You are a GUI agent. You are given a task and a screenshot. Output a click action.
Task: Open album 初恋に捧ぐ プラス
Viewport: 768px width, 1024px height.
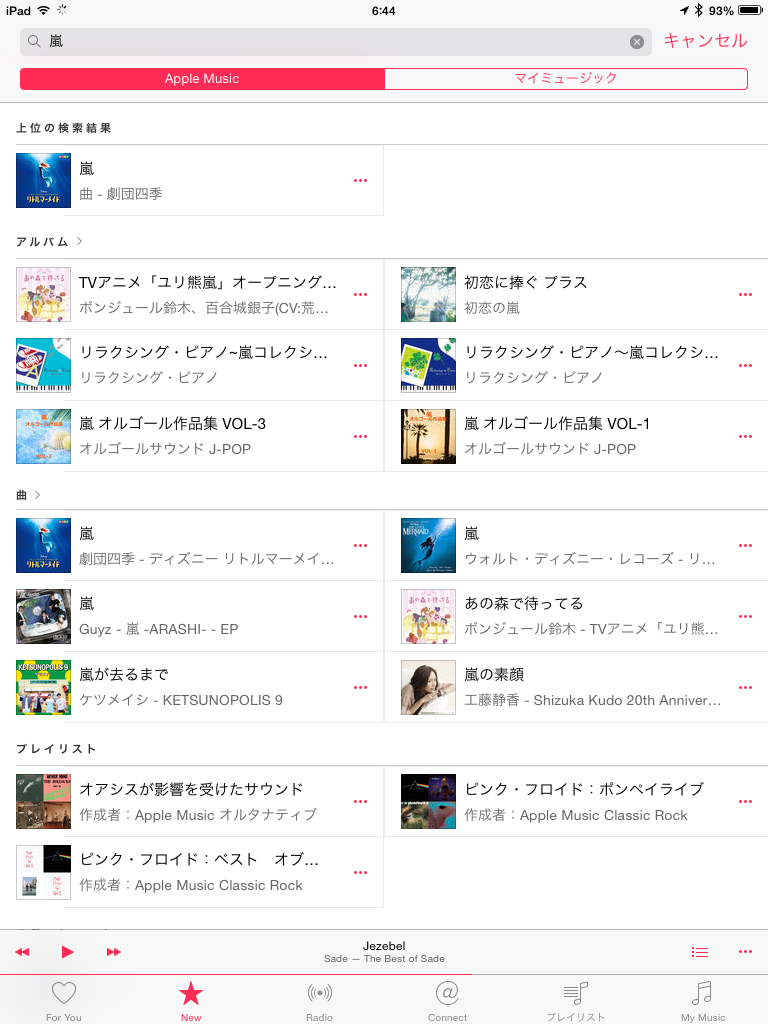coord(560,294)
